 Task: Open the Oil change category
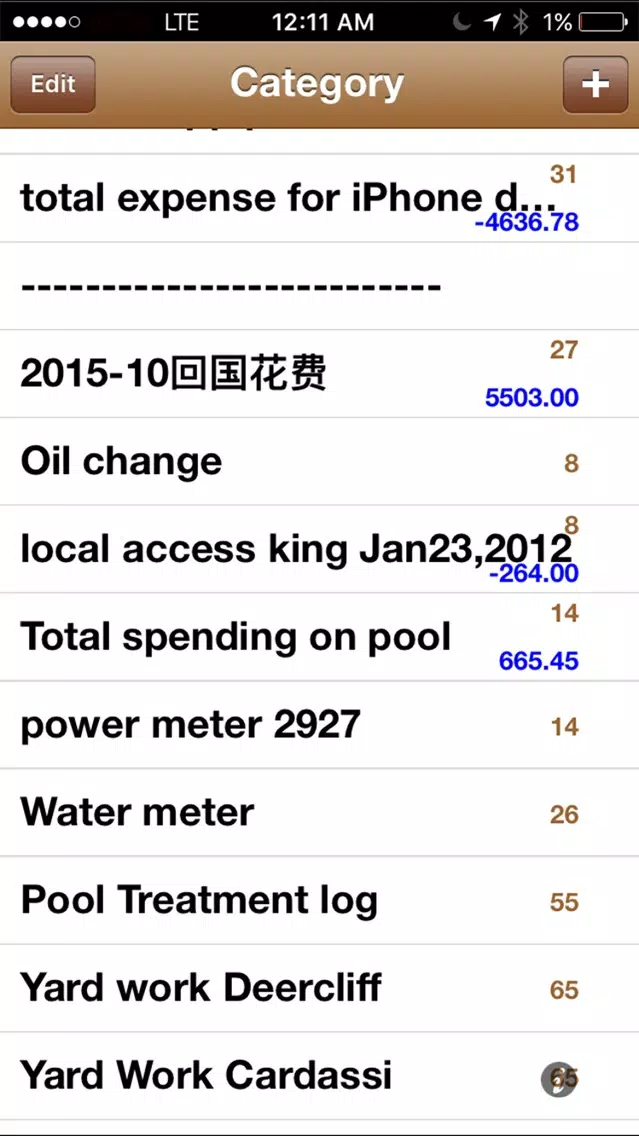pos(320,462)
